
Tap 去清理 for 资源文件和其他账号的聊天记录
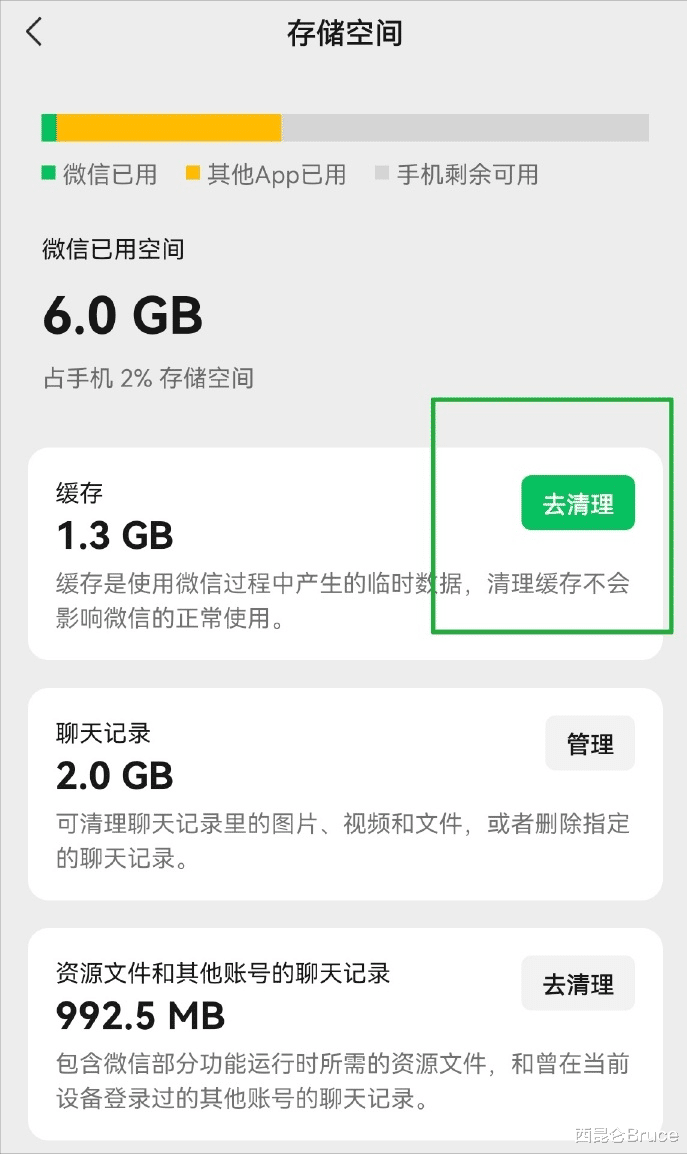[578, 983]
